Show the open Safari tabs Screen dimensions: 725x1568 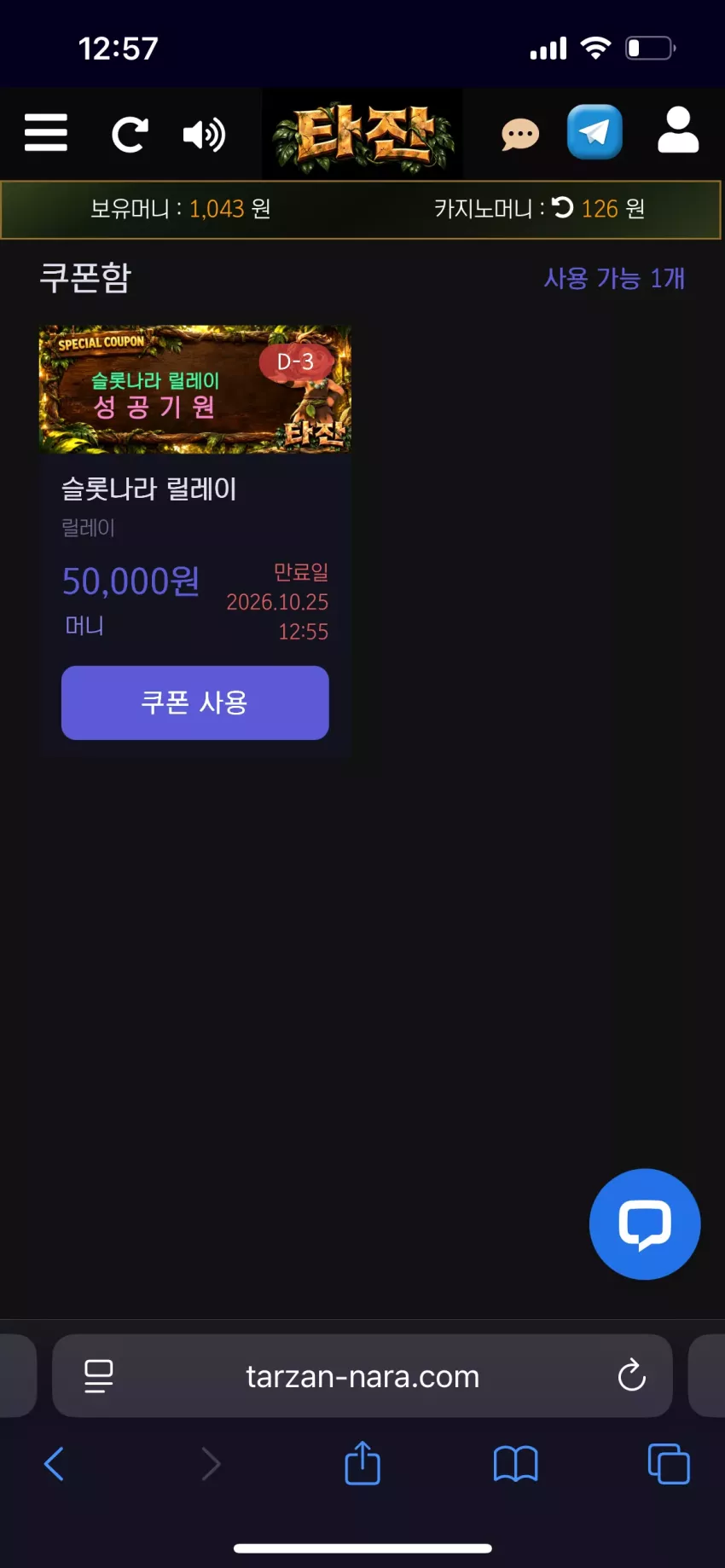[669, 1464]
